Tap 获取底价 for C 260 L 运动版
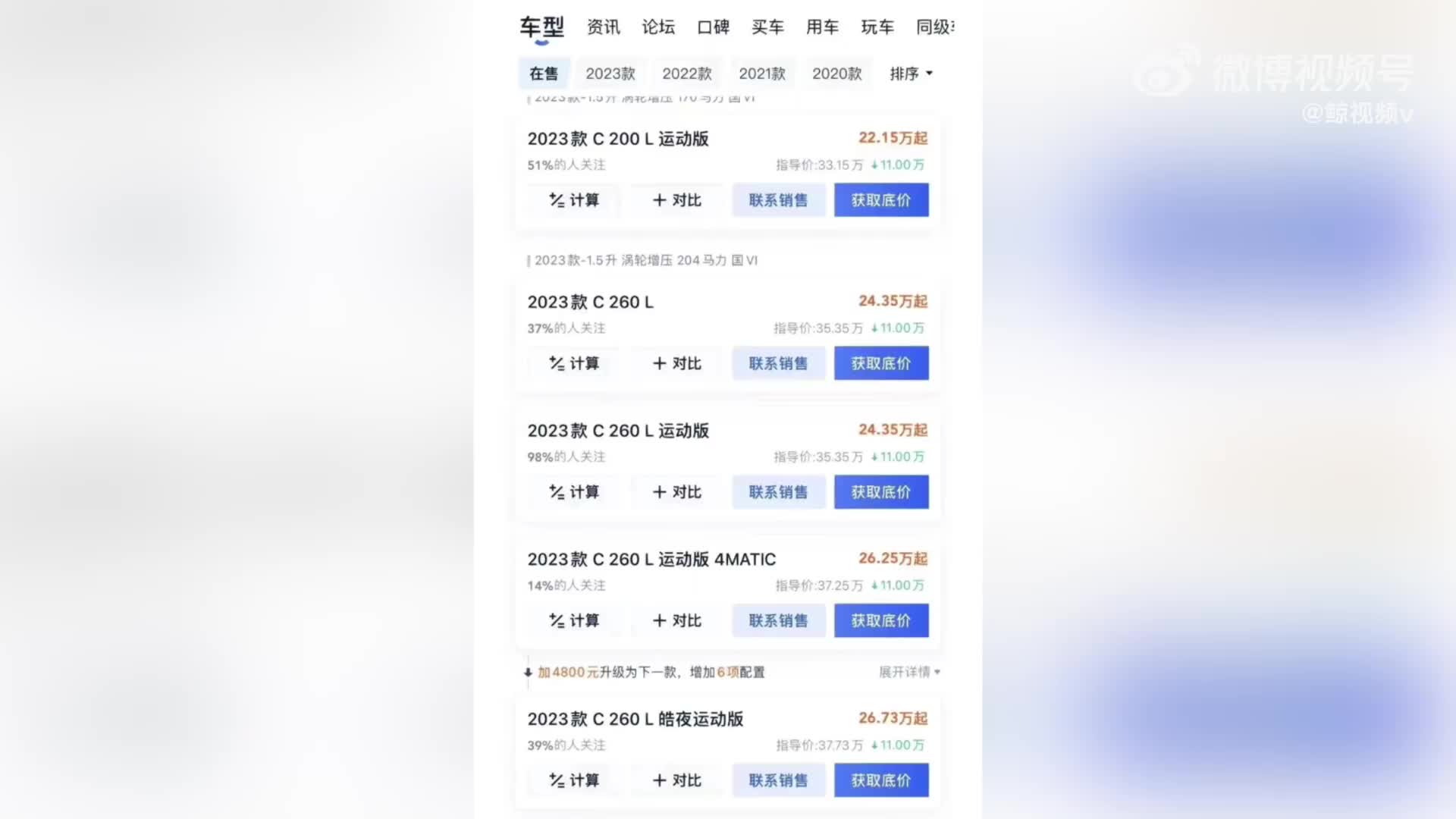The width and height of the screenshot is (1456, 819). [x=881, y=492]
